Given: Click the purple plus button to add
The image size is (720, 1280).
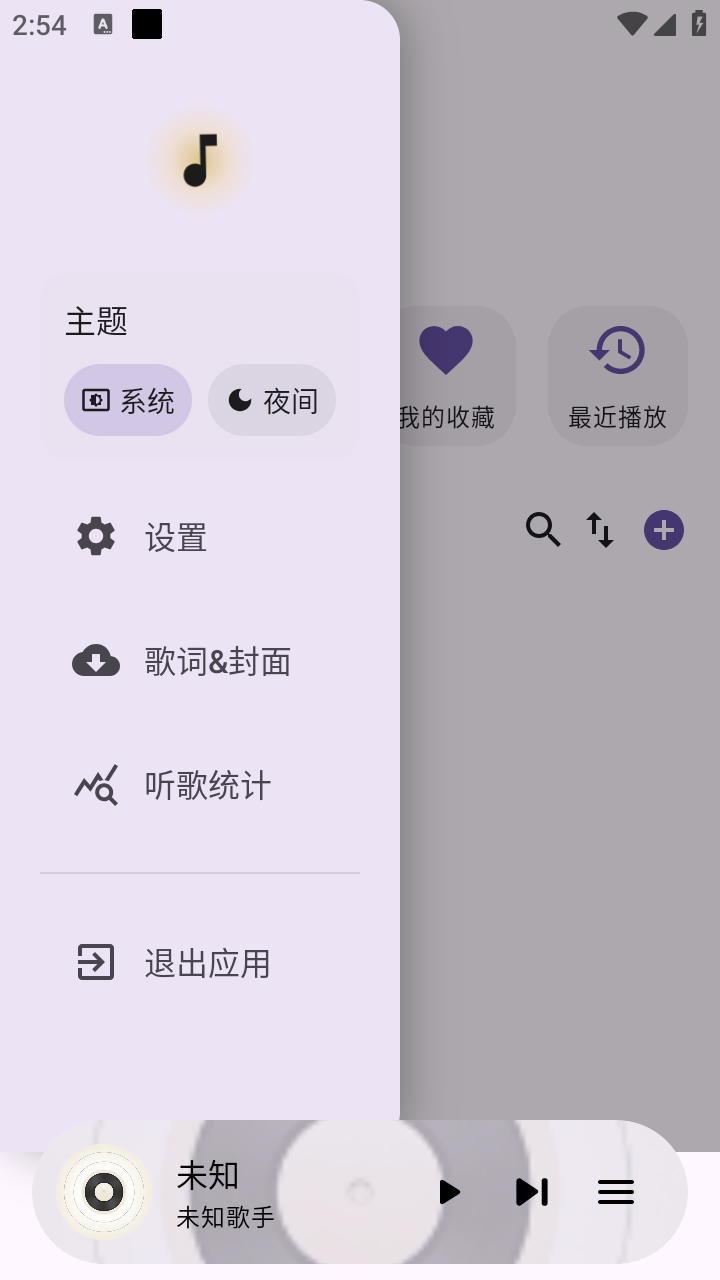Looking at the screenshot, I should tap(663, 530).
